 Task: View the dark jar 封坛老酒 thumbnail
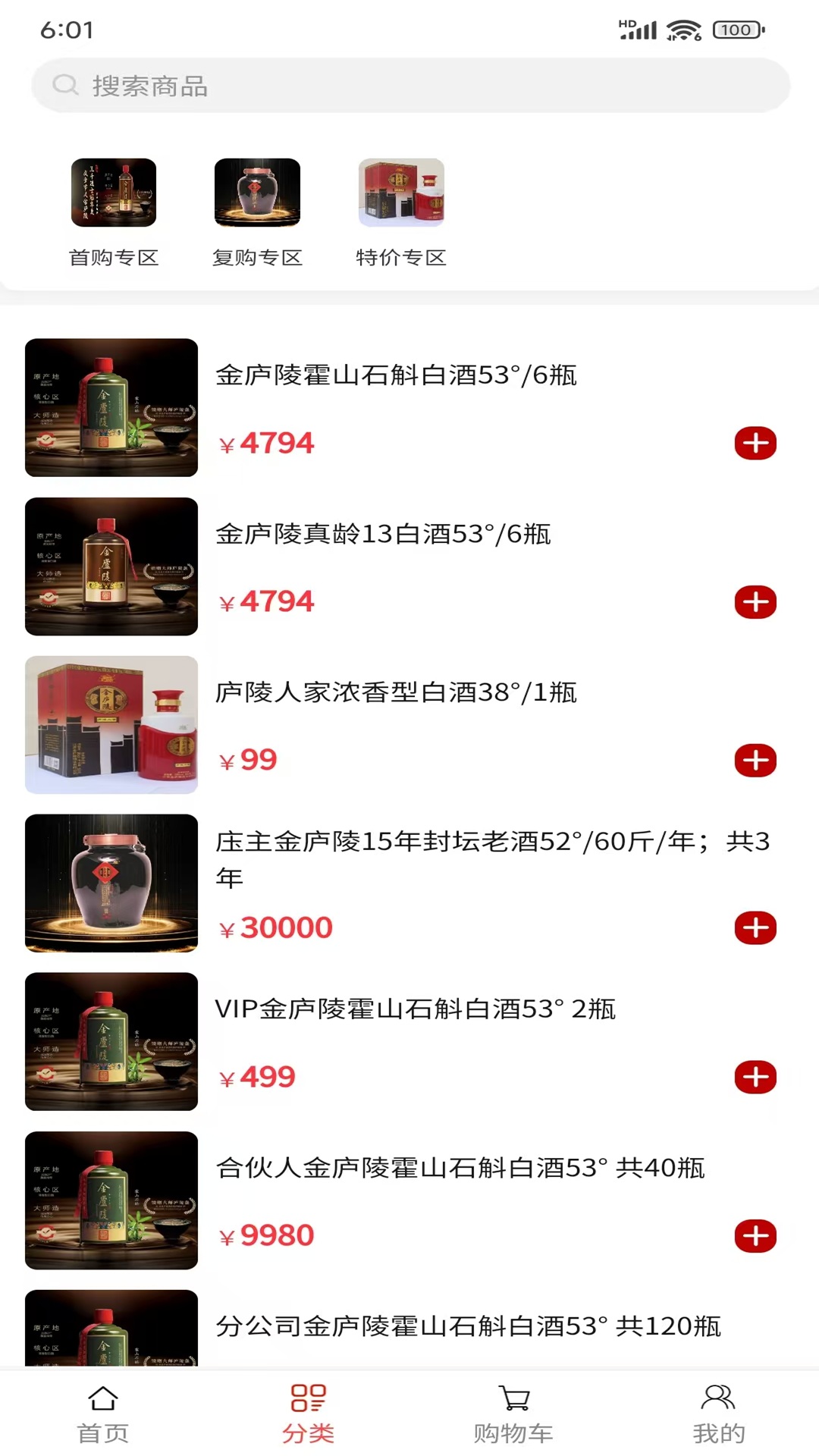[x=111, y=884]
